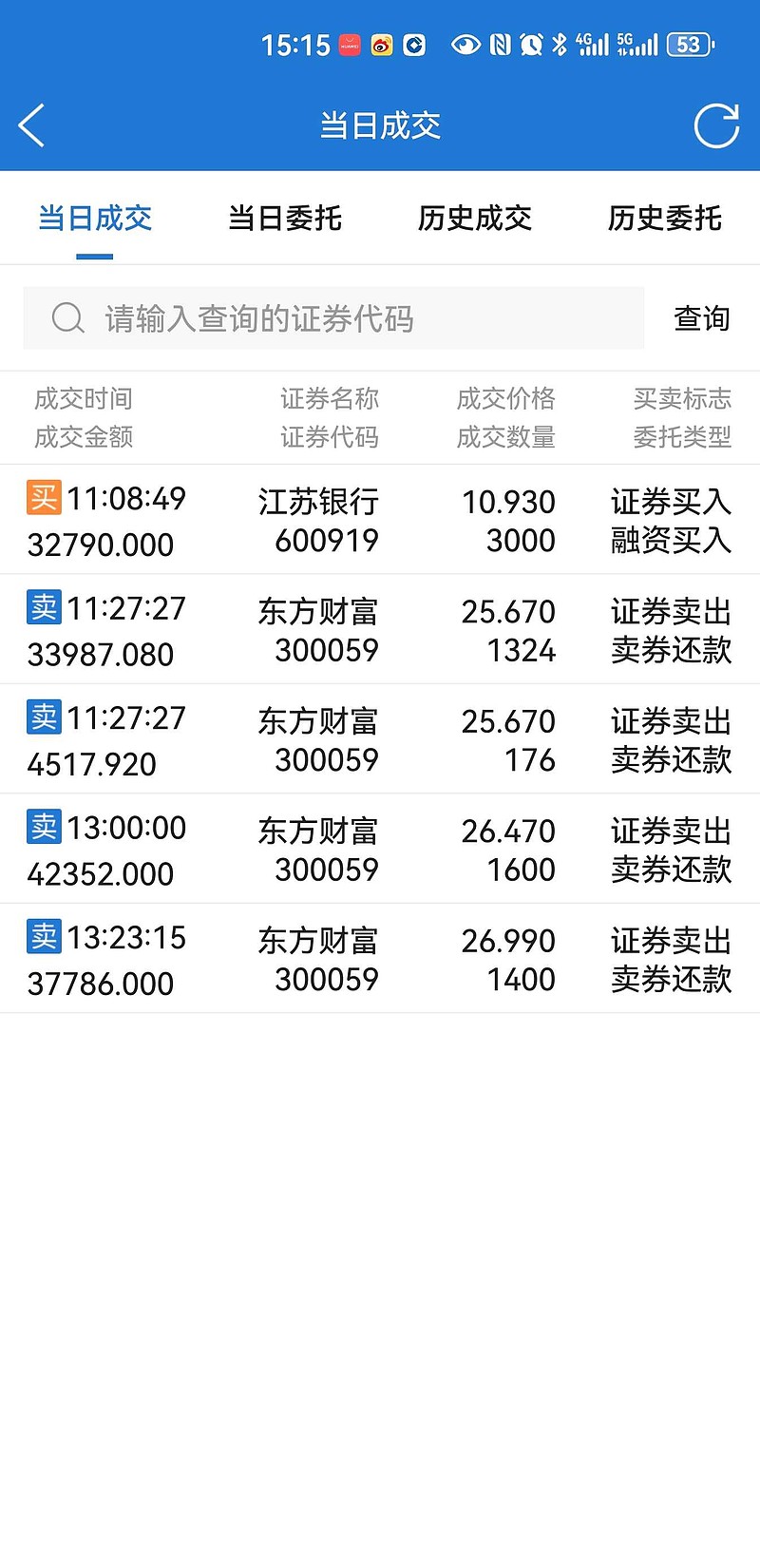The width and height of the screenshot is (760, 1568).
Task: Tap the battery indicator showing 53
Action: tap(690, 44)
